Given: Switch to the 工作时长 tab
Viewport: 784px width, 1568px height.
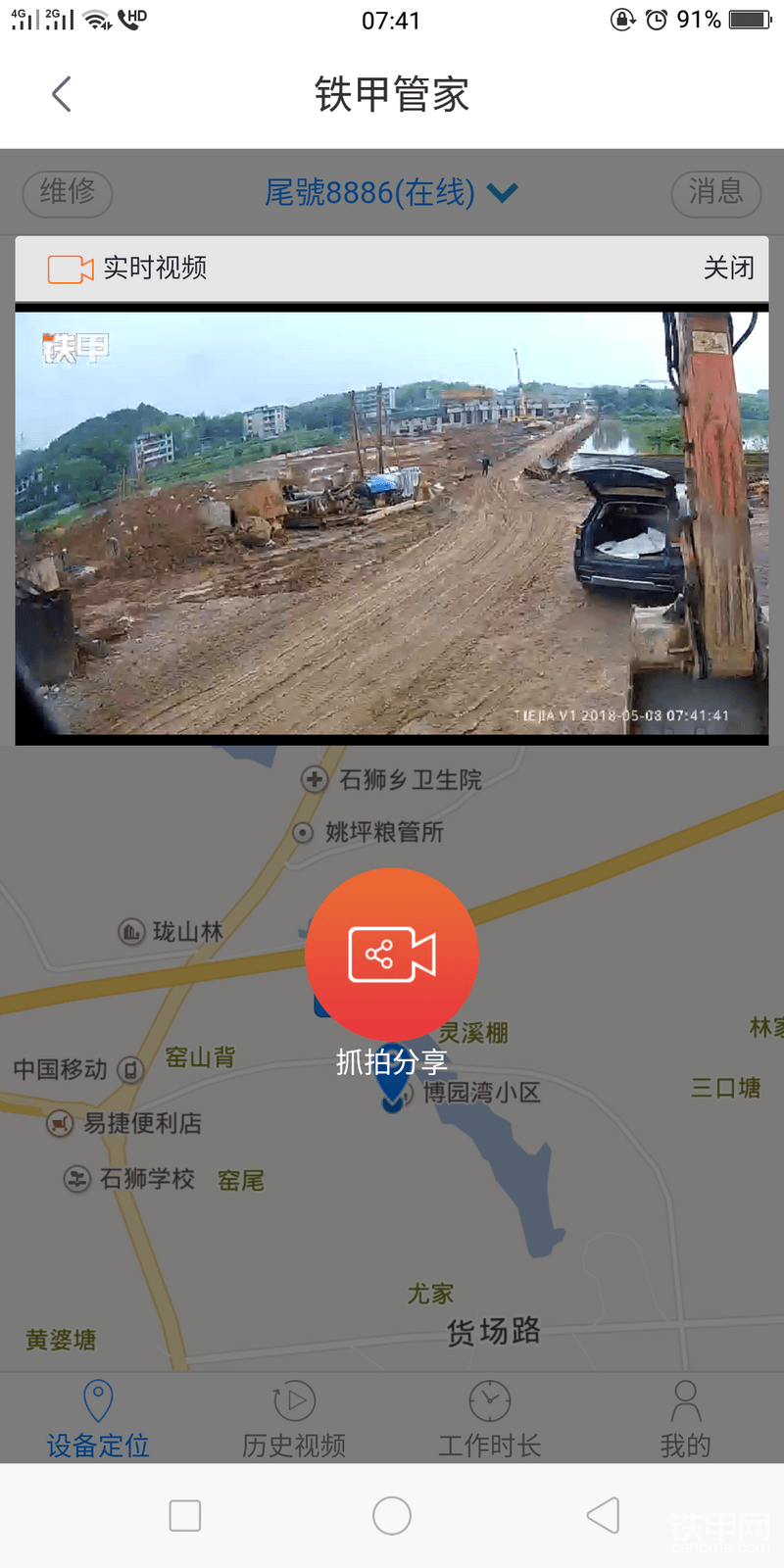Looking at the screenshot, I should click(490, 1419).
